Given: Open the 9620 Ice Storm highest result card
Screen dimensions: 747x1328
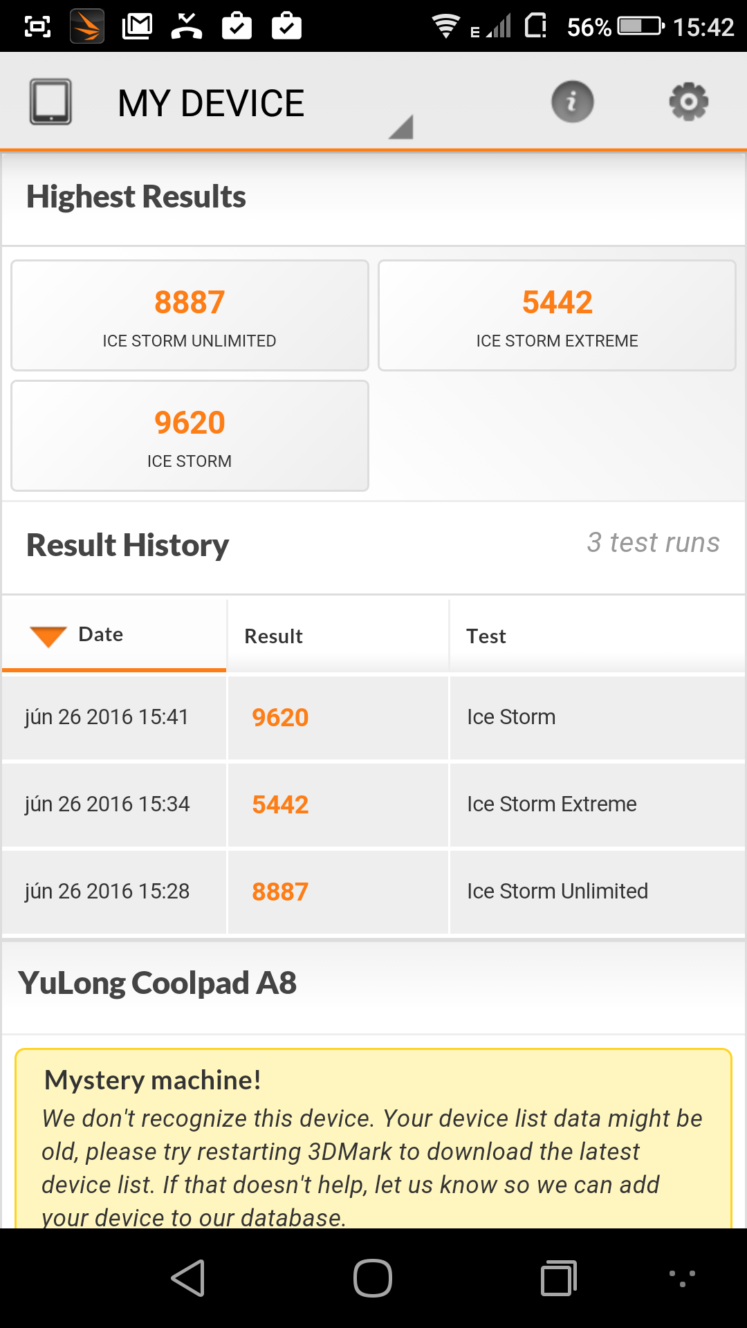Looking at the screenshot, I should 190,436.
